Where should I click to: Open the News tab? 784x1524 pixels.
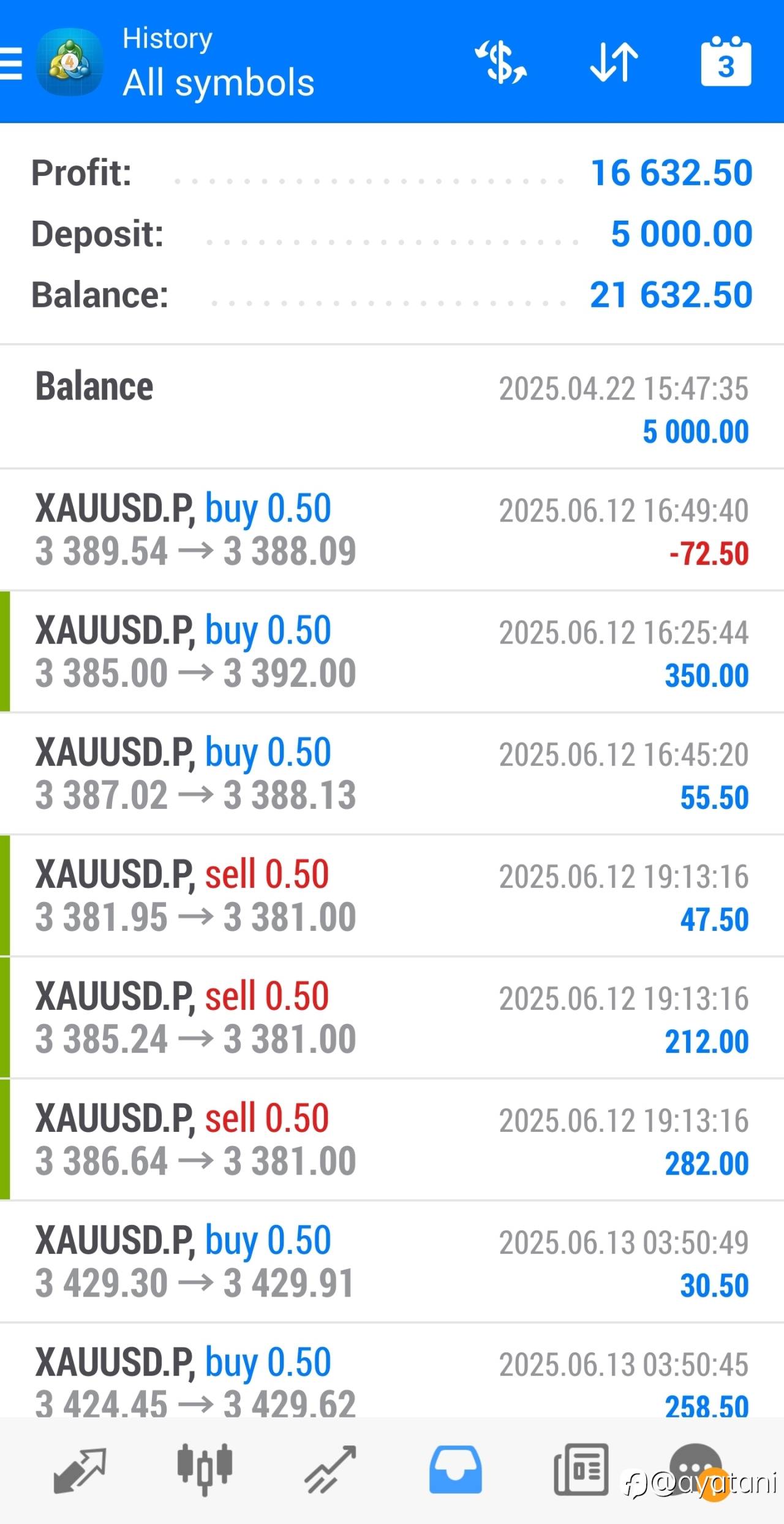(581, 1469)
